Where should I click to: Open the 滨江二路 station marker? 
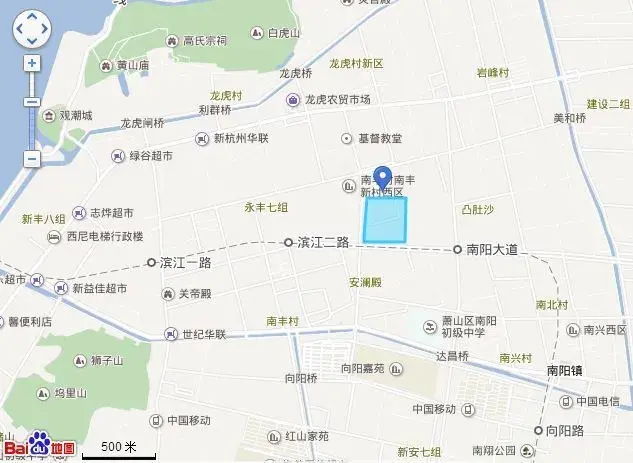pos(288,242)
